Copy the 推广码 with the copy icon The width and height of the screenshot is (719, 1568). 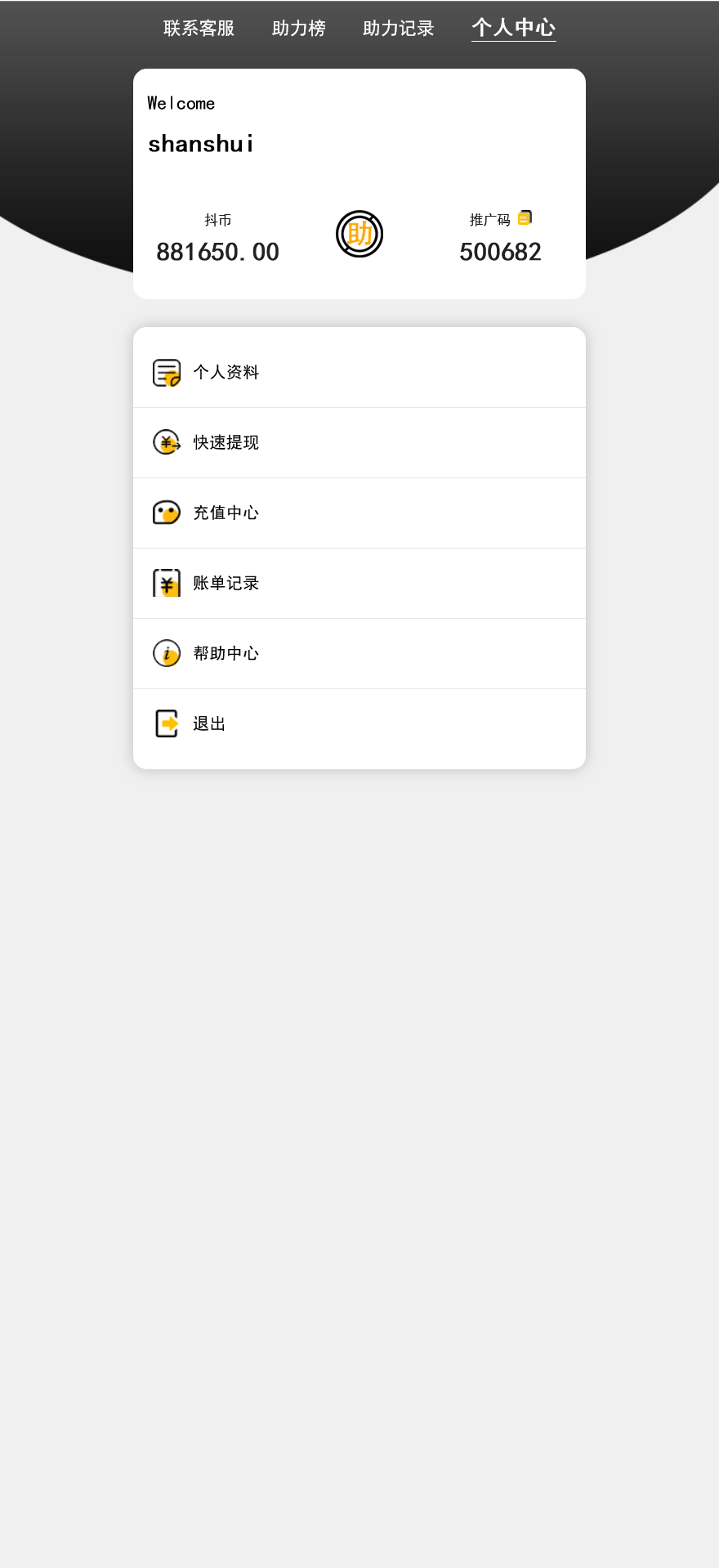pos(525,217)
